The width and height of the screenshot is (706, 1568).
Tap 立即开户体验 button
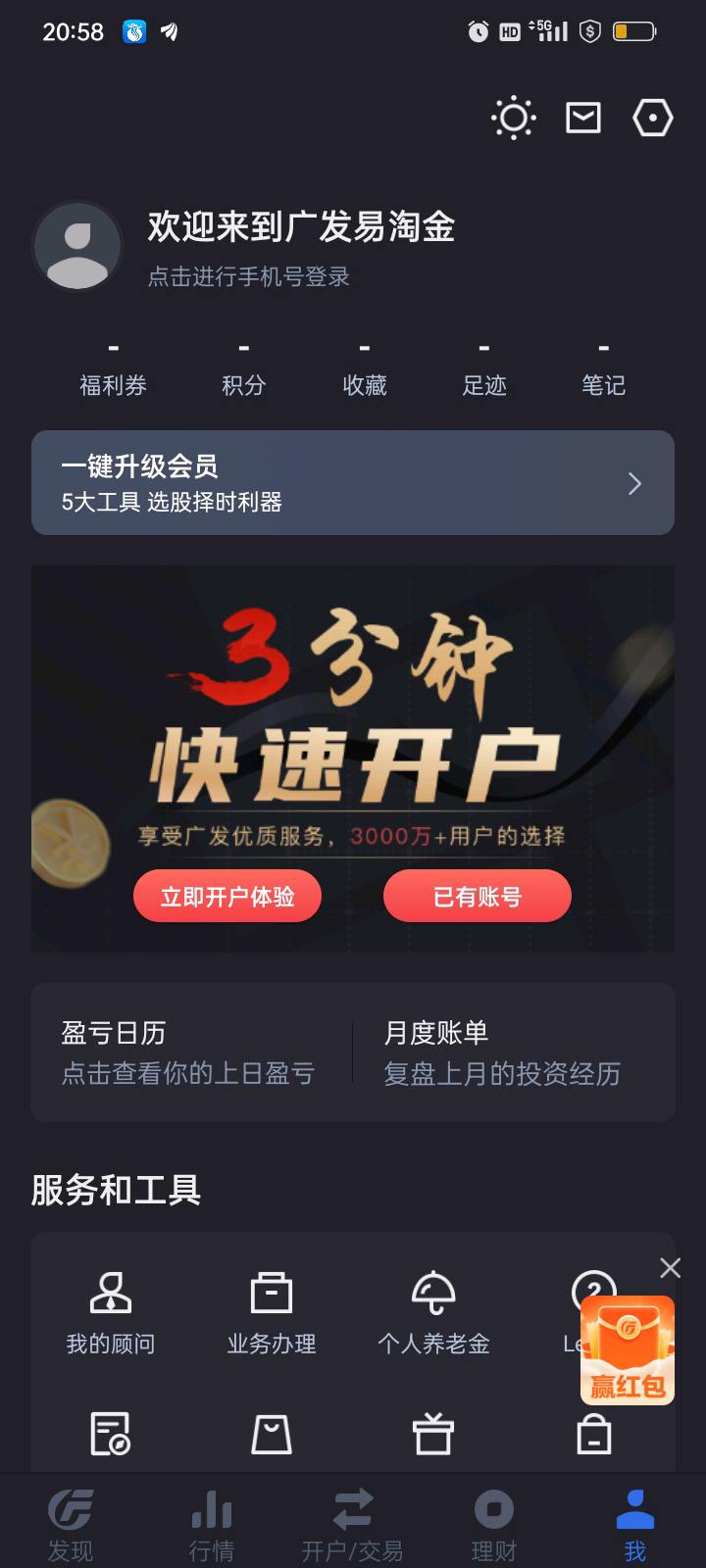[227, 897]
